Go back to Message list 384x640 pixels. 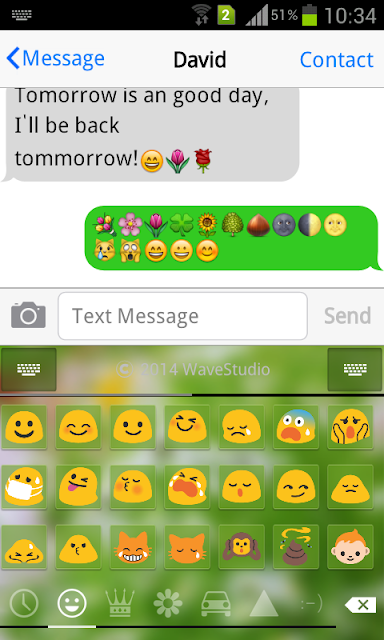(x=55, y=59)
